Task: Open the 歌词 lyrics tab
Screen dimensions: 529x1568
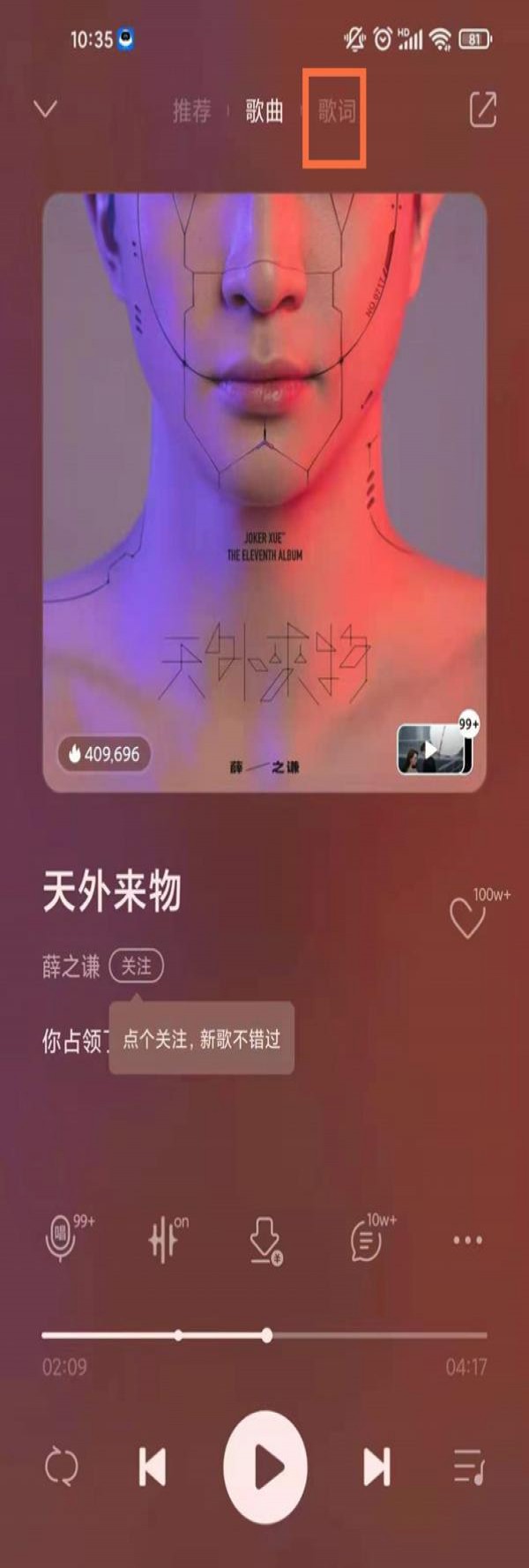Action: (336, 111)
